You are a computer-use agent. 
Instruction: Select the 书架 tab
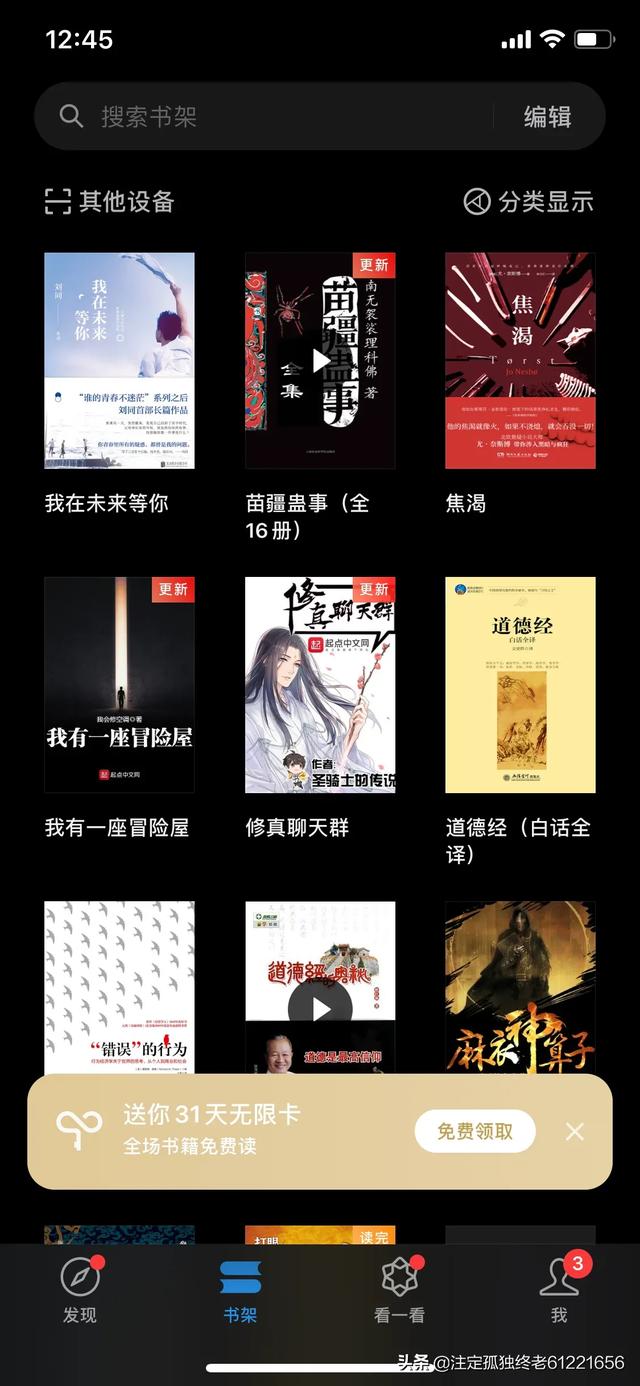[240, 1290]
